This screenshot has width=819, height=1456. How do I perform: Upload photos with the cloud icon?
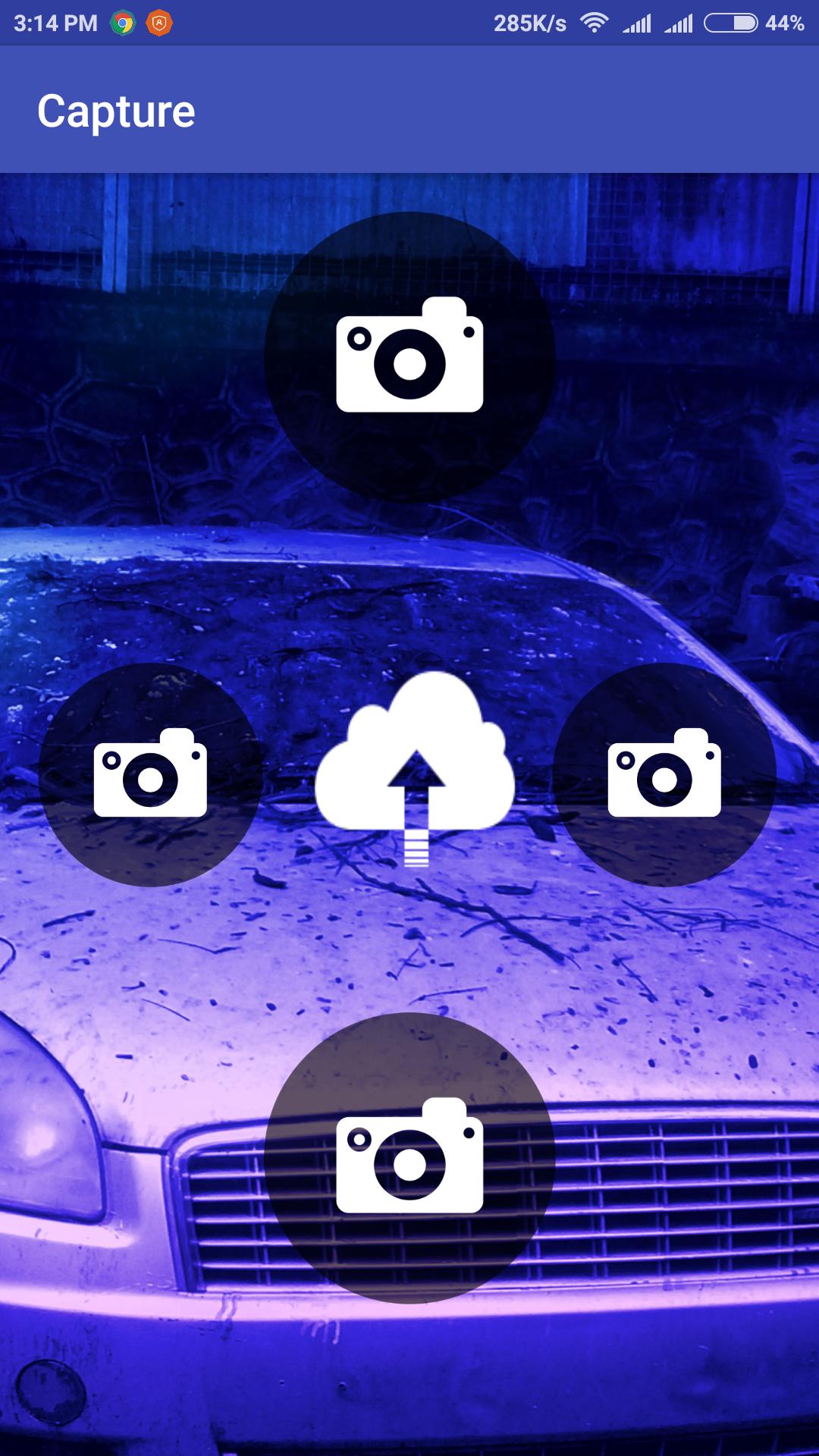click(x=415, y=766)
